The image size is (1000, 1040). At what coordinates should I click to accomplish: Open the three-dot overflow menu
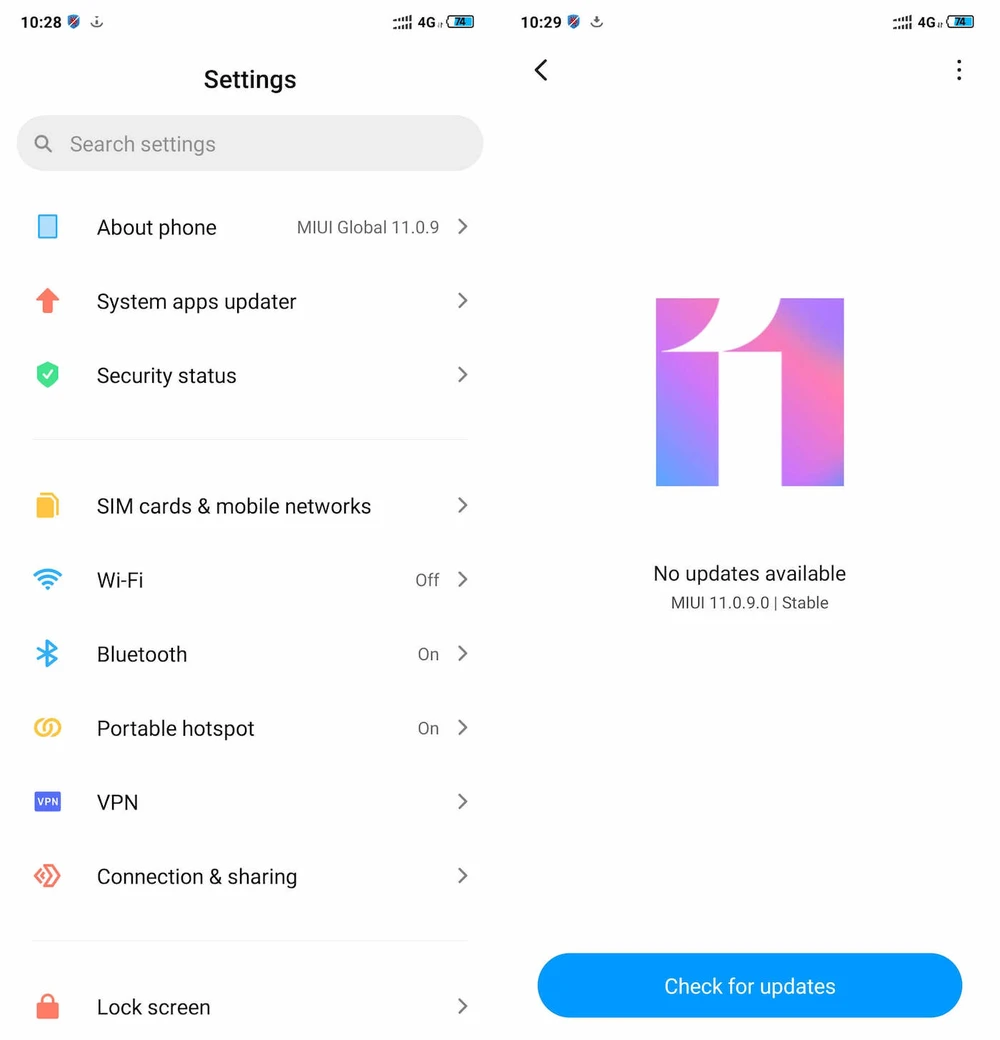point(958,70)
